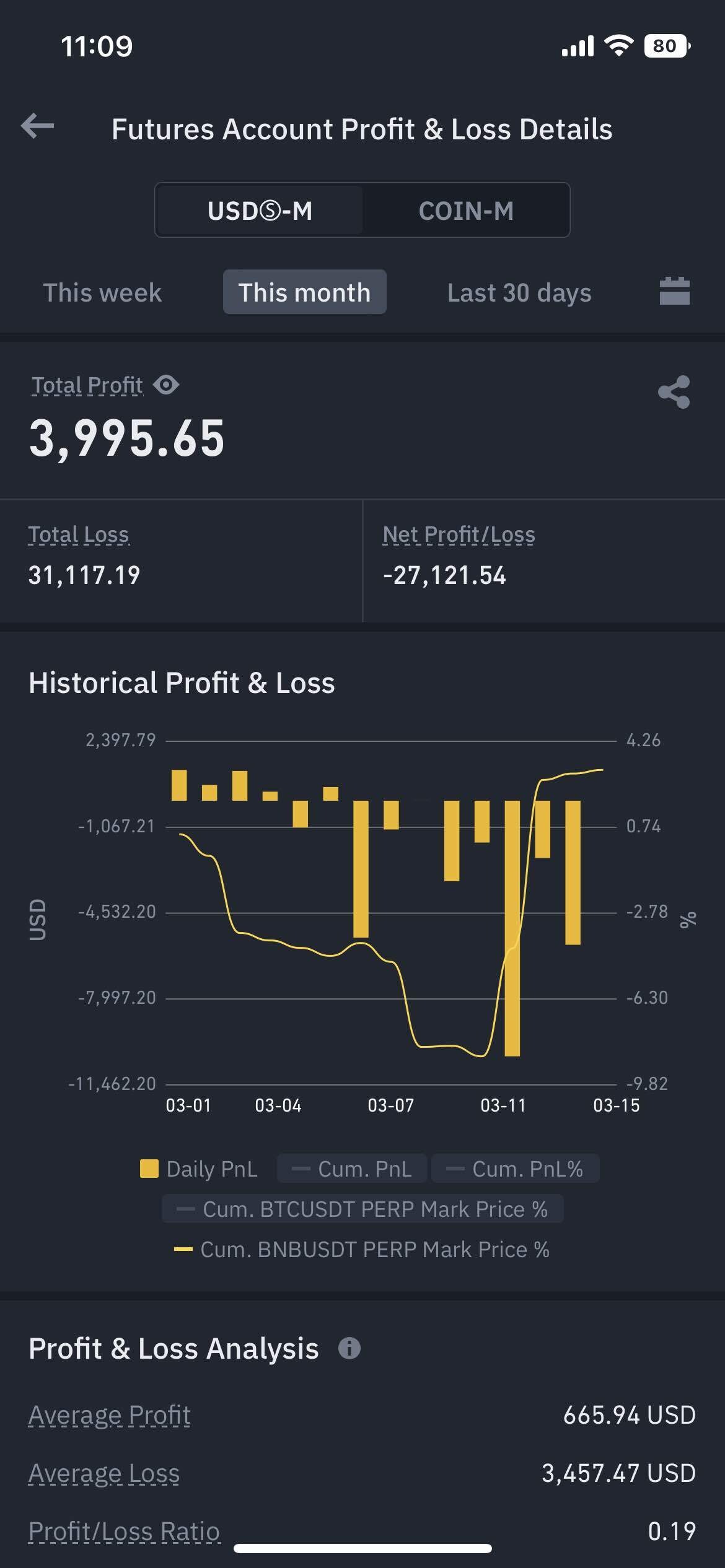This screenshot has width=725, height=1568.
Task: Toggle the Daily PnL chart series
Action: coord(199,1169)
